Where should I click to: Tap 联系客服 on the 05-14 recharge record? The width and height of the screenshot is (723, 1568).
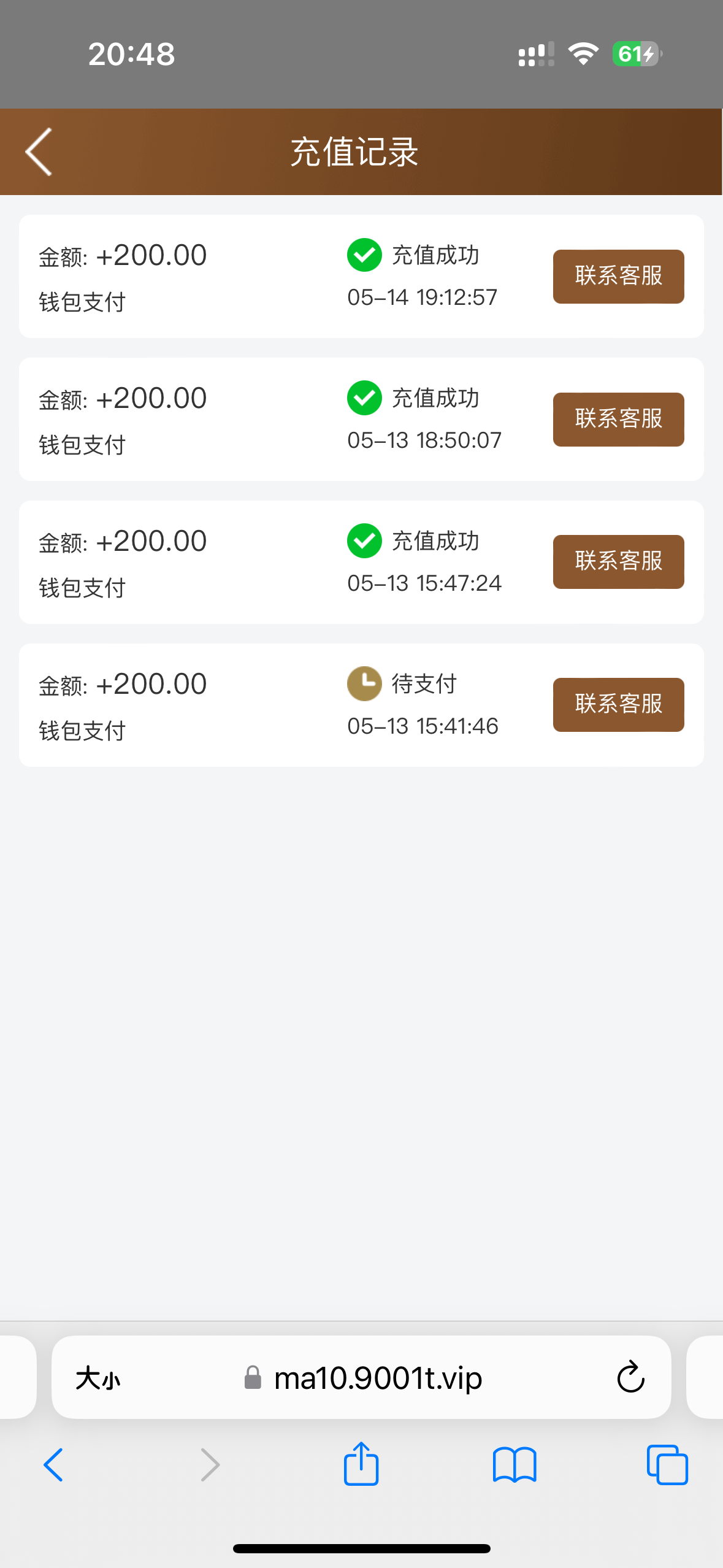[618, 276]
